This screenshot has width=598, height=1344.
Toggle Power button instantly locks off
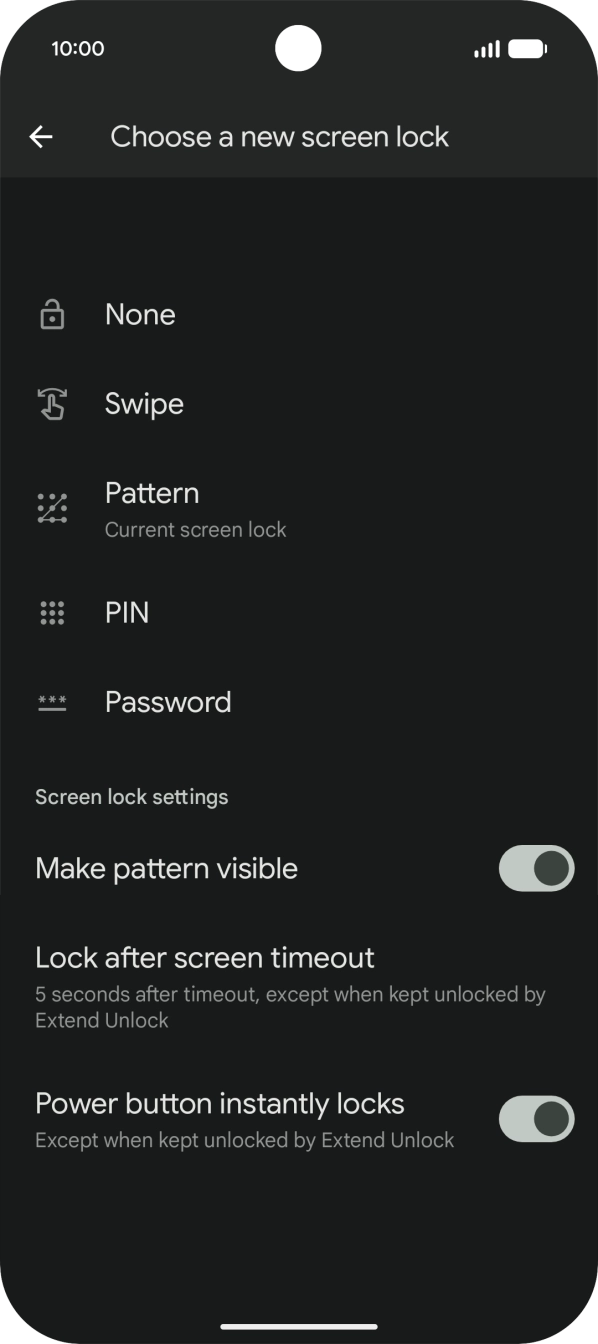[537, 1118]
